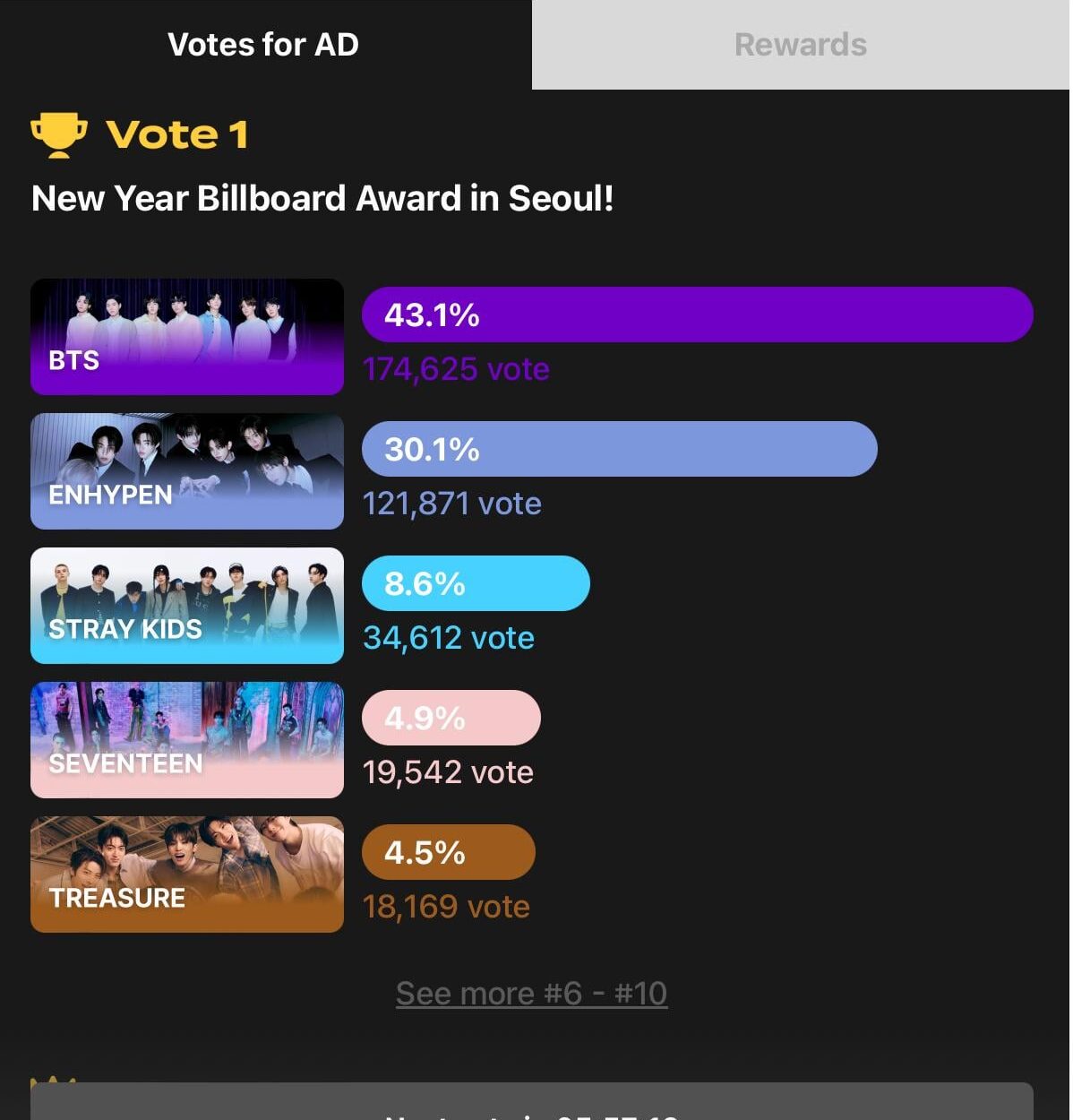Click the BTS 43.1% progress bar
This screenshot has width=1073, height=1120.
(x=697, y=314)
